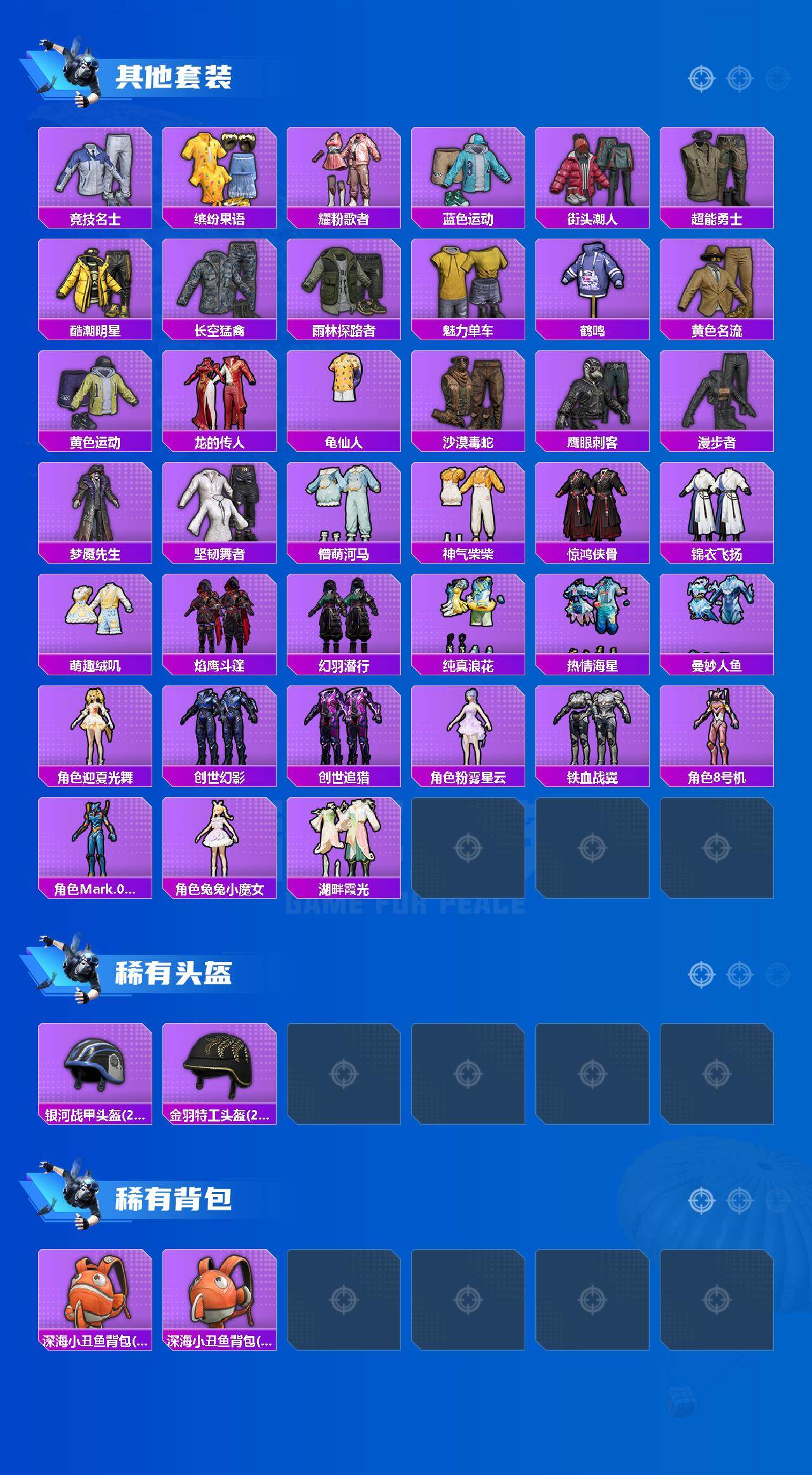Select the 竞技名士 outfit thumbnail
Image resolution: width=812 pixels, height=1475 pixels.
tap(95, 168)
